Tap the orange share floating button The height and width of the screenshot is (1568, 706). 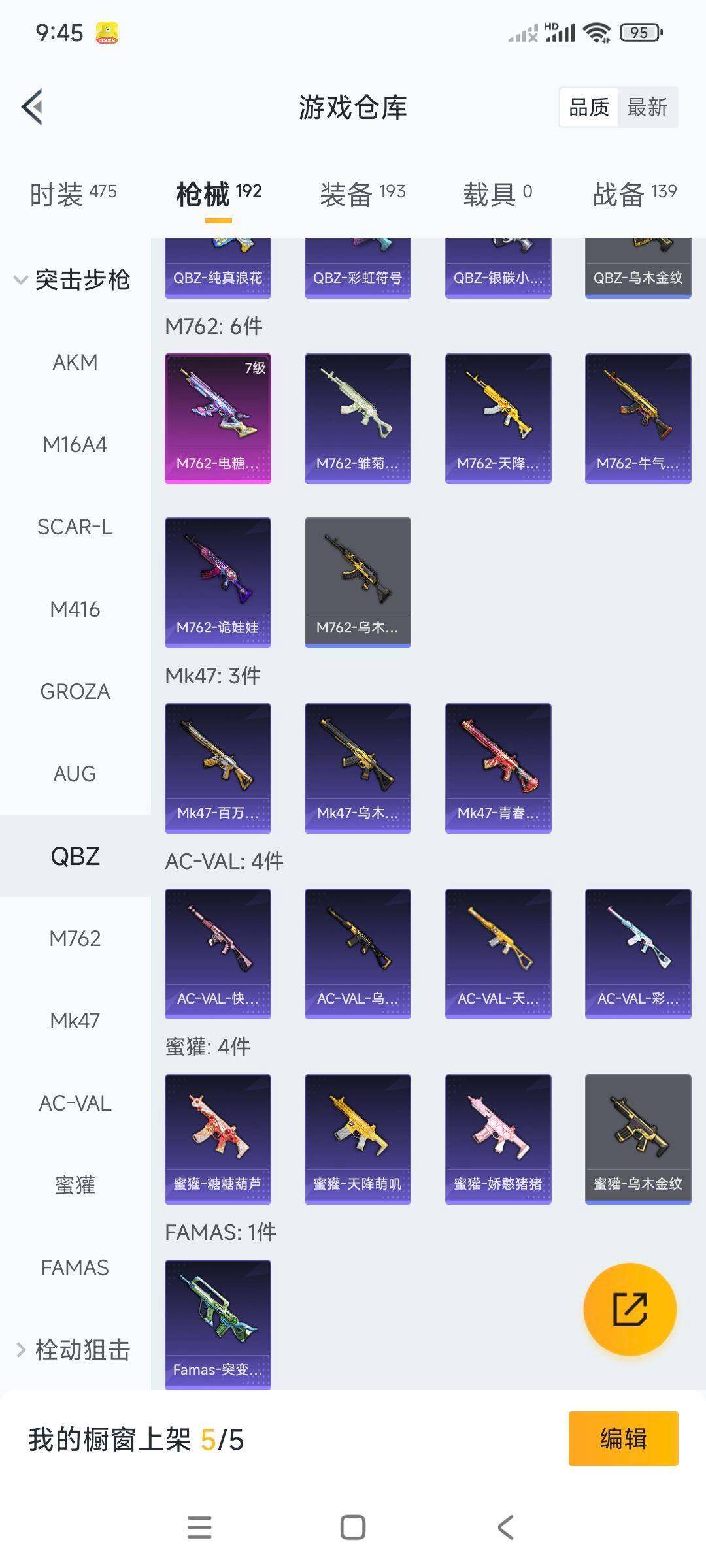tap(630, 1309)
